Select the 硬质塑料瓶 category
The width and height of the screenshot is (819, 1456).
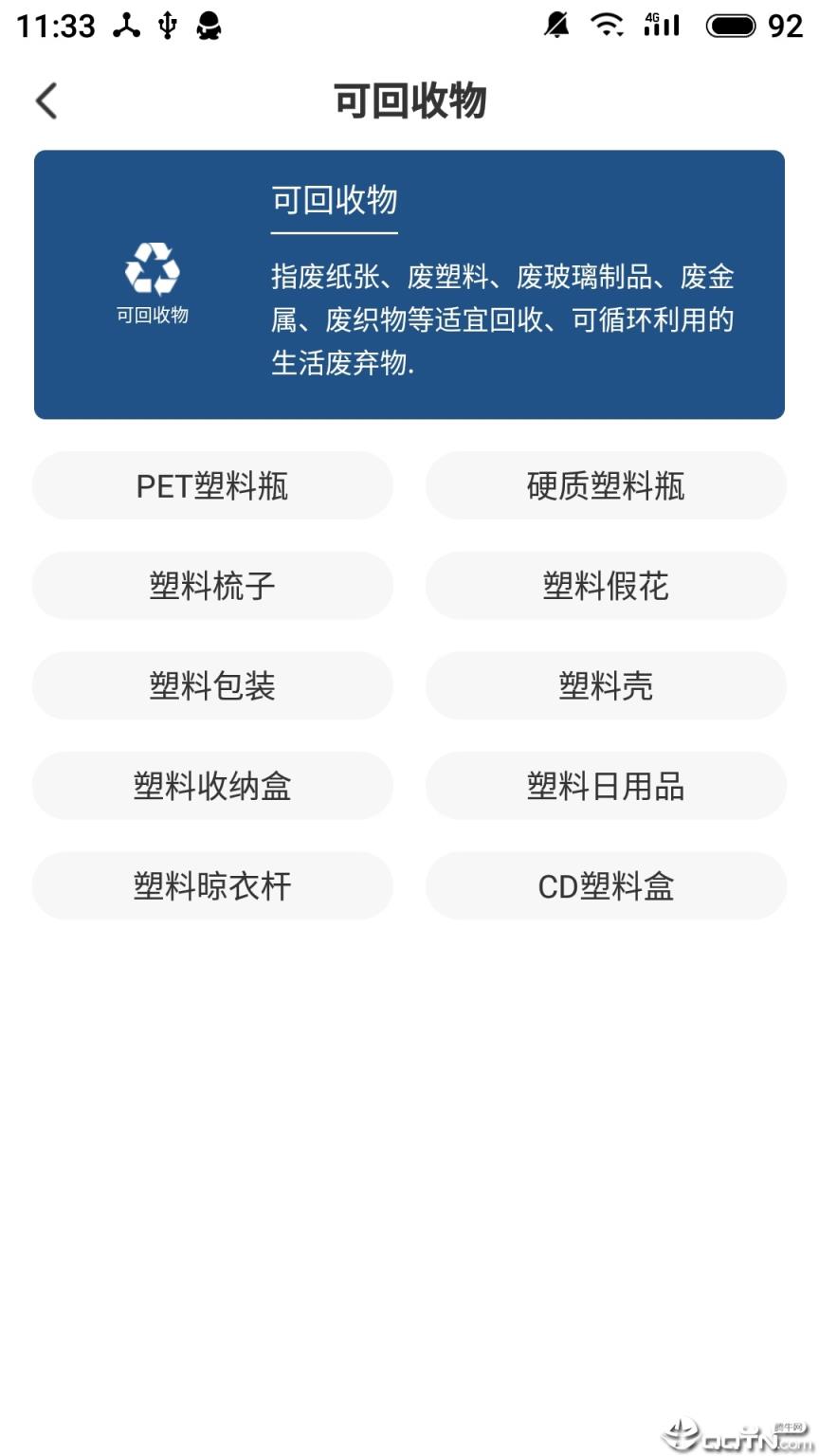click(x=606, y=485)
